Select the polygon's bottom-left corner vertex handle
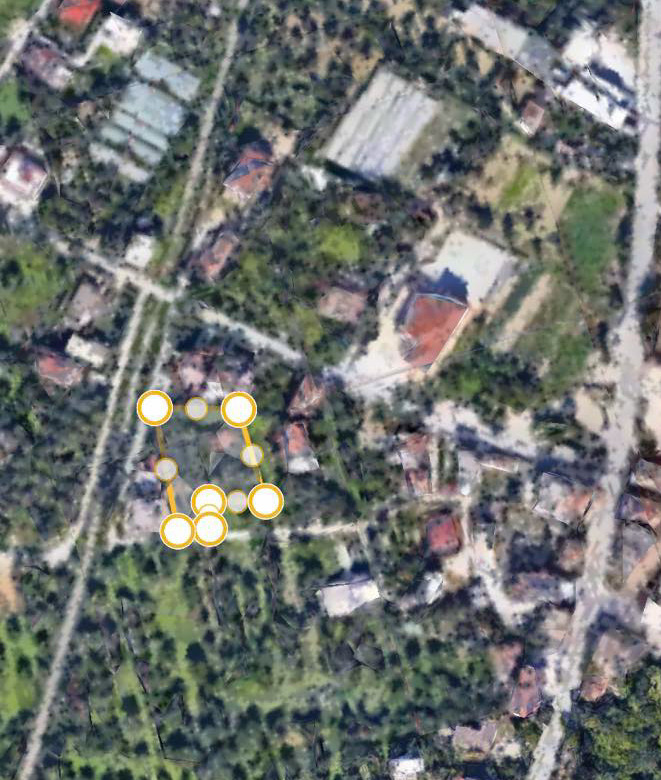Viewport: 661px width, 780px height. (177, 531)
